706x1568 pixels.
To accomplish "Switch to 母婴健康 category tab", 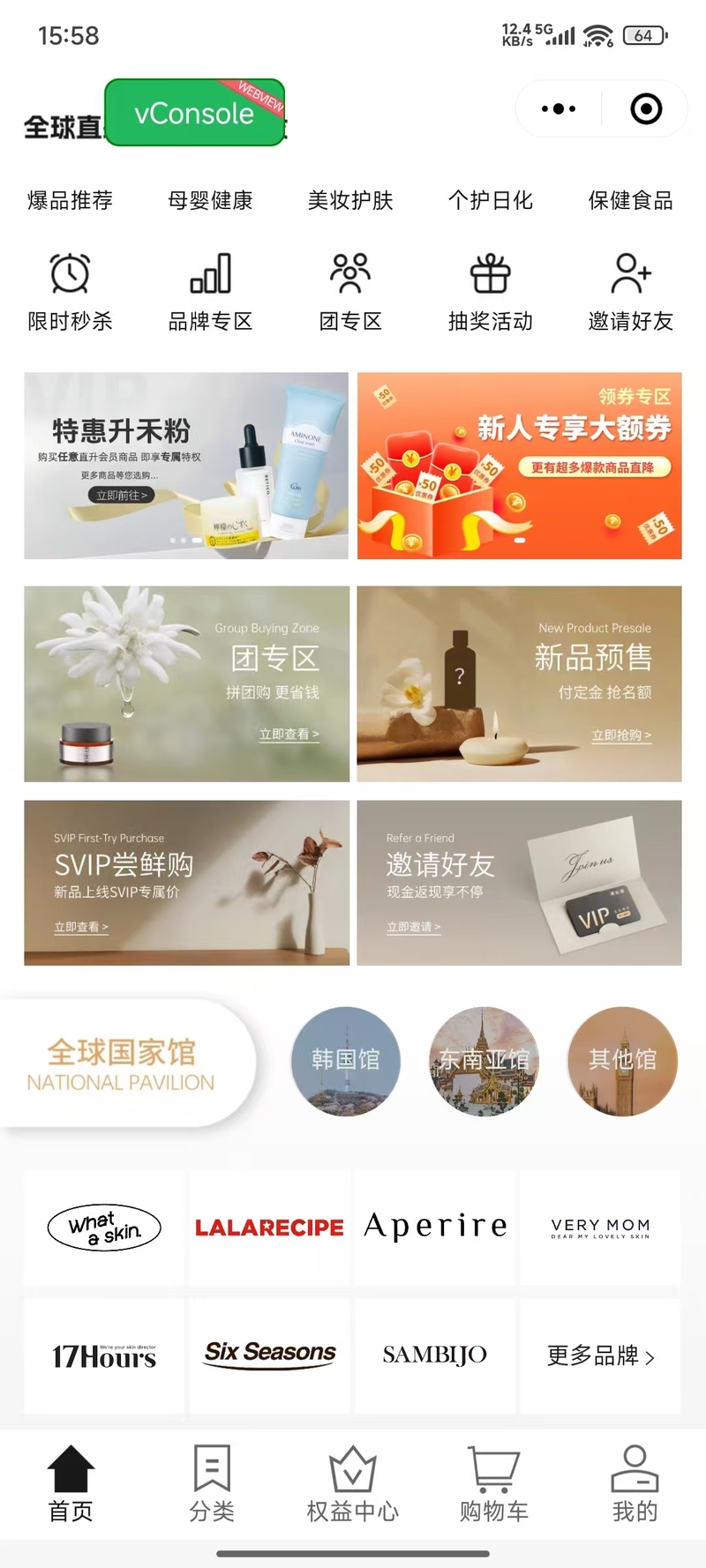I will 210,201.
